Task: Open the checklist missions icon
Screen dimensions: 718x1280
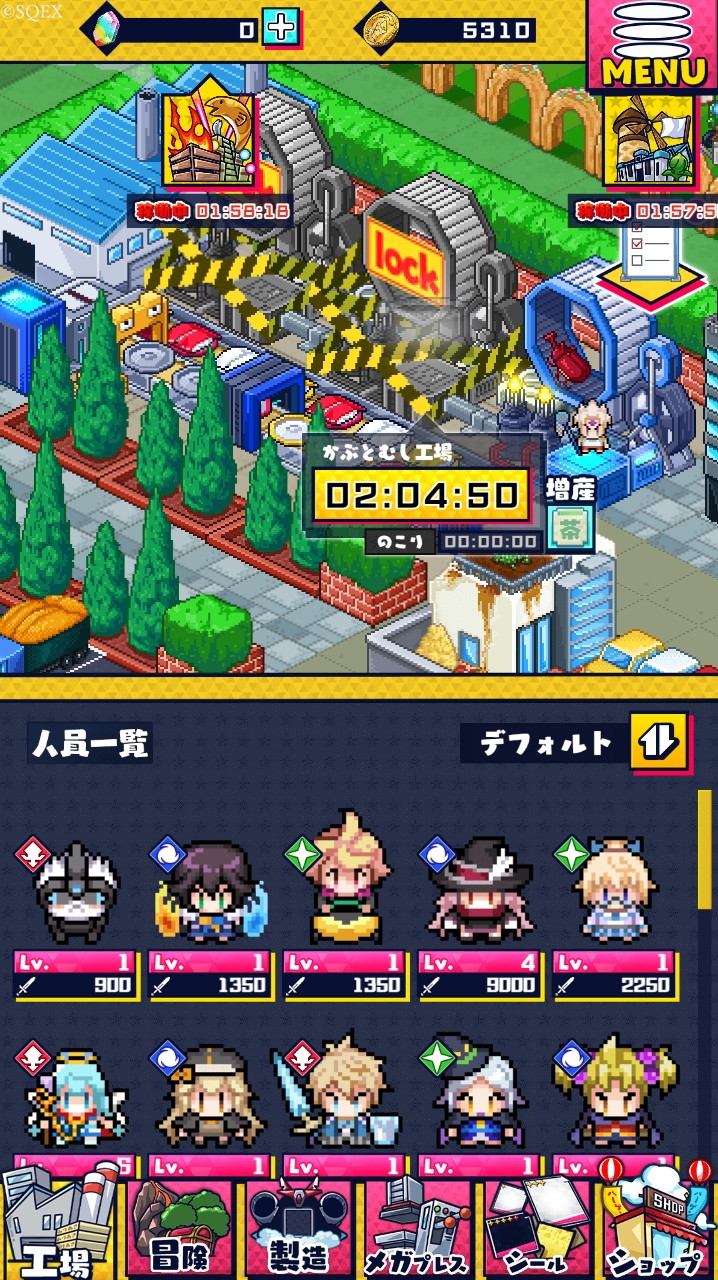Action: 643,252
